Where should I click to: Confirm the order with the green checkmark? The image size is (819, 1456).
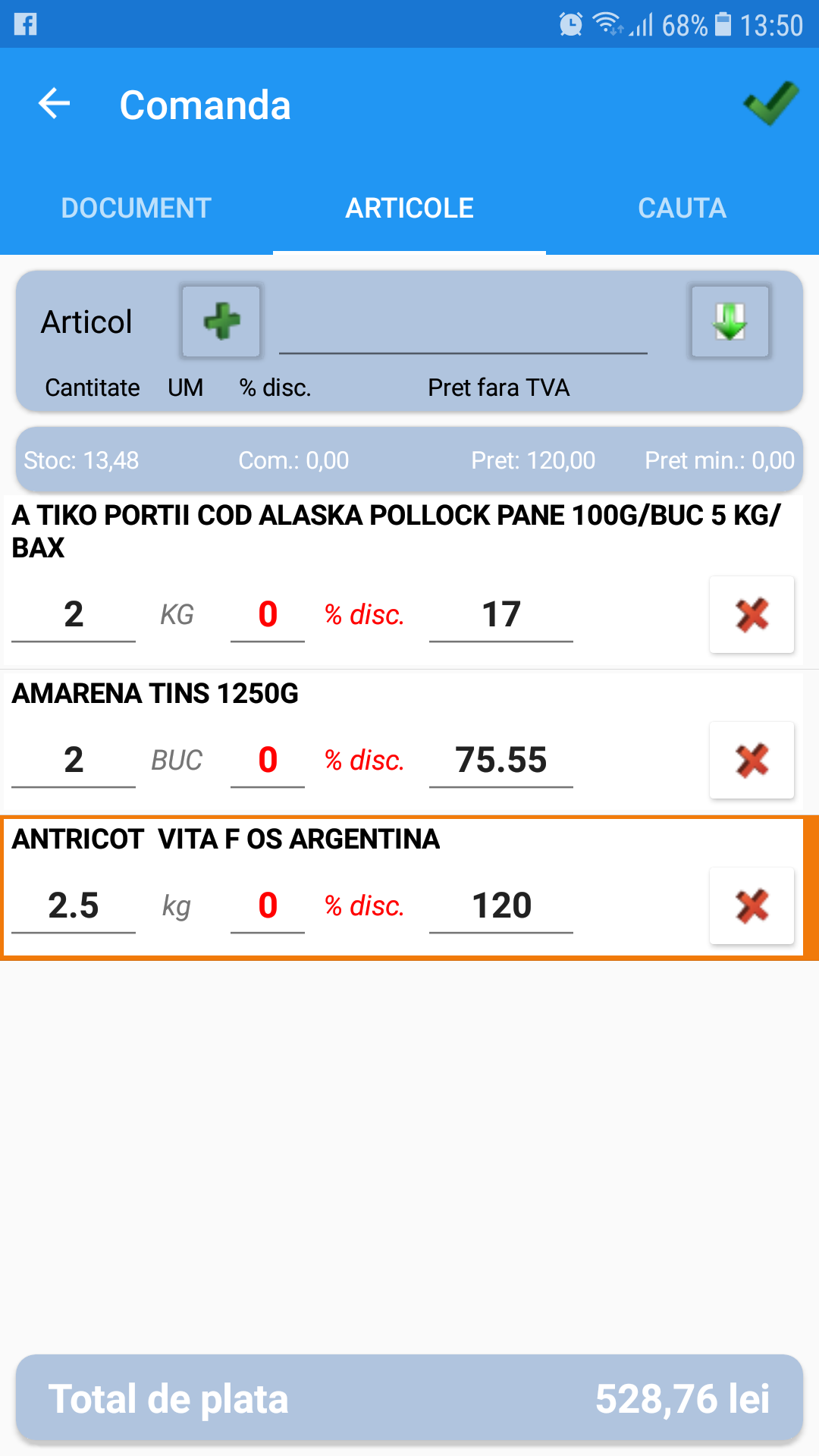(770, 104)
